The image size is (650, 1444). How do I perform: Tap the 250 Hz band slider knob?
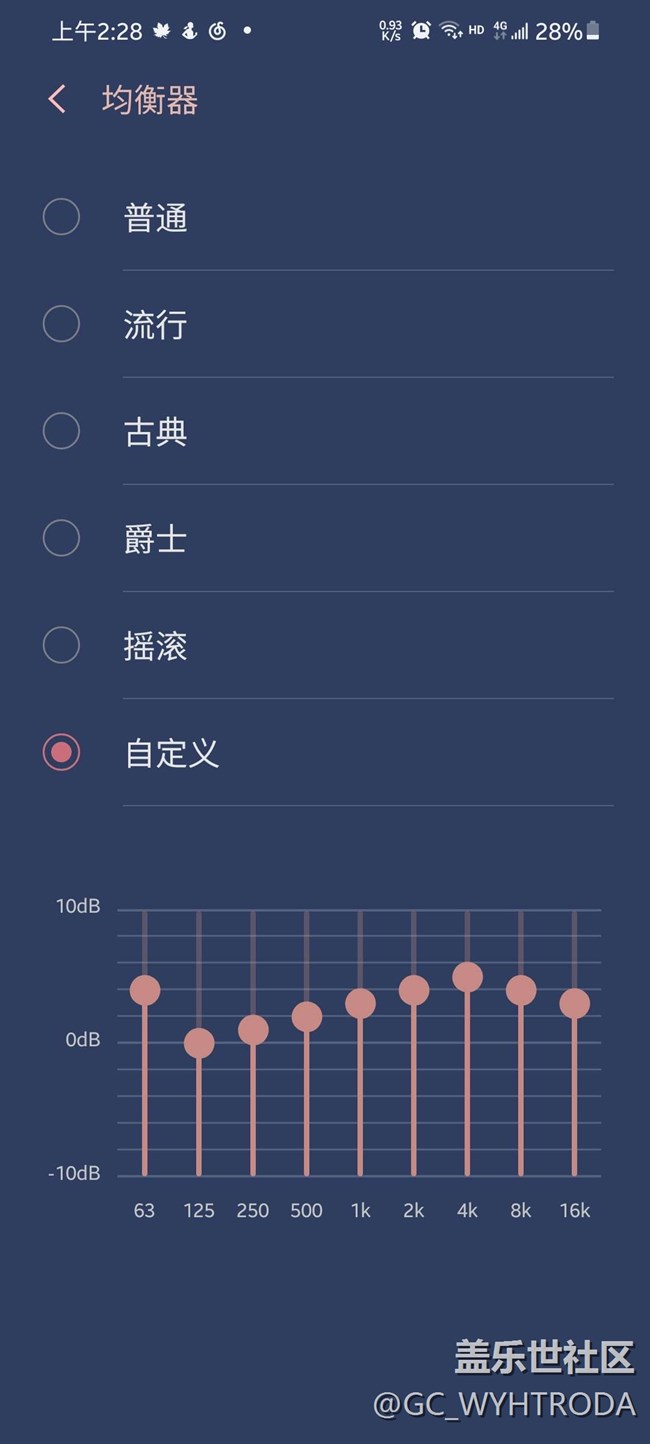[x=253, y=1030]
